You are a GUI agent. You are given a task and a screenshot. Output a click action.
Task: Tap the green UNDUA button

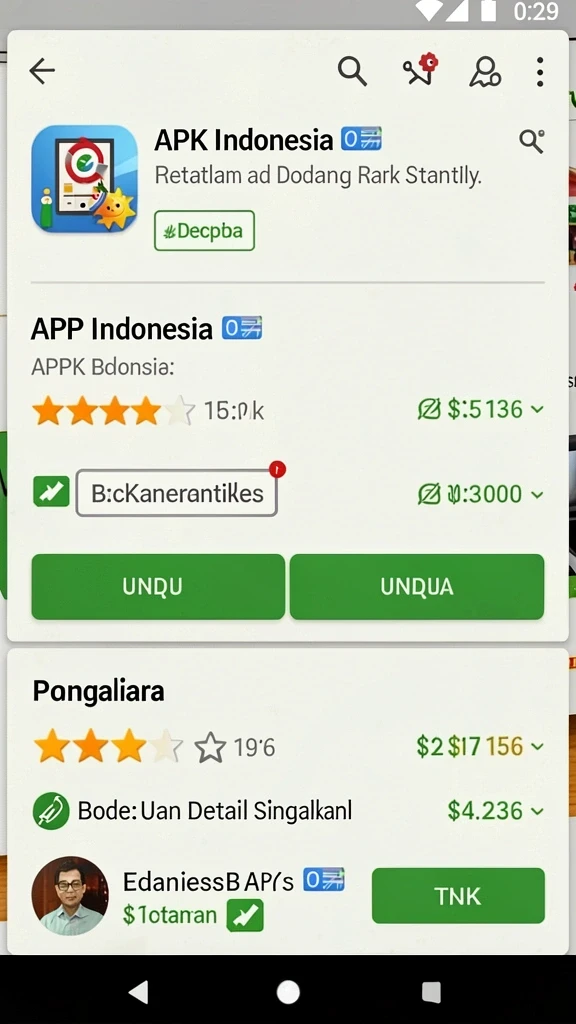(x=417, y=586)
